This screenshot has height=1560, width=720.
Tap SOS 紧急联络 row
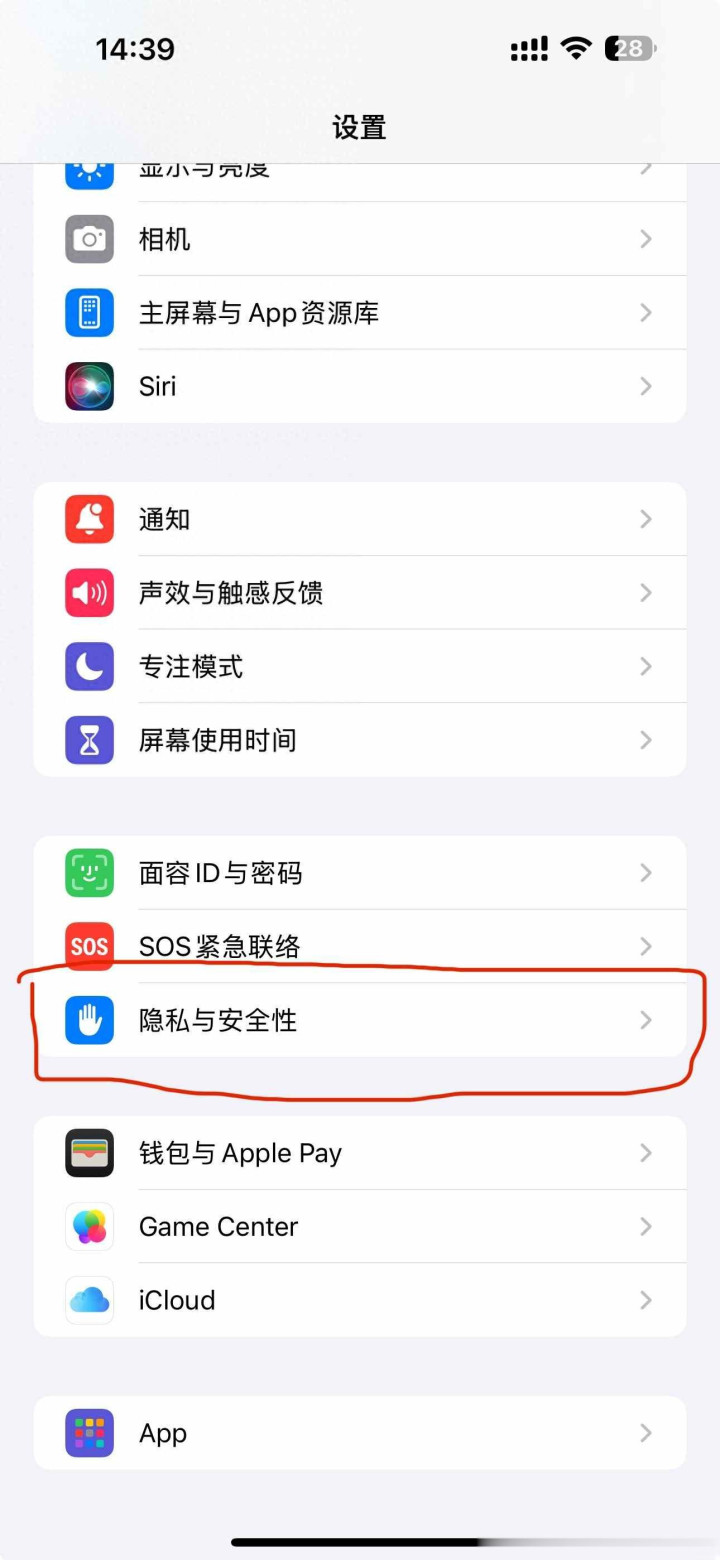click(360, 946)
